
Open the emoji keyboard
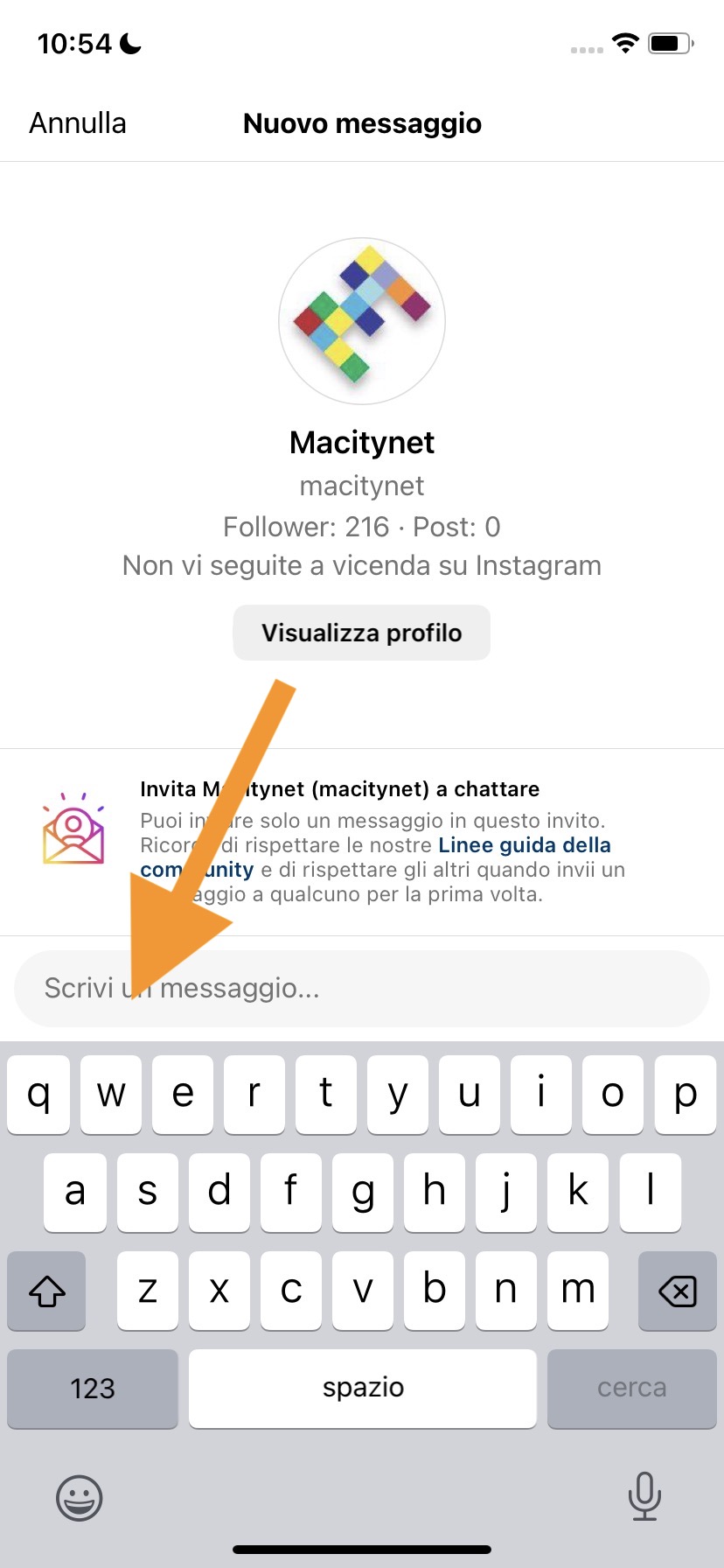[80, 1498]
